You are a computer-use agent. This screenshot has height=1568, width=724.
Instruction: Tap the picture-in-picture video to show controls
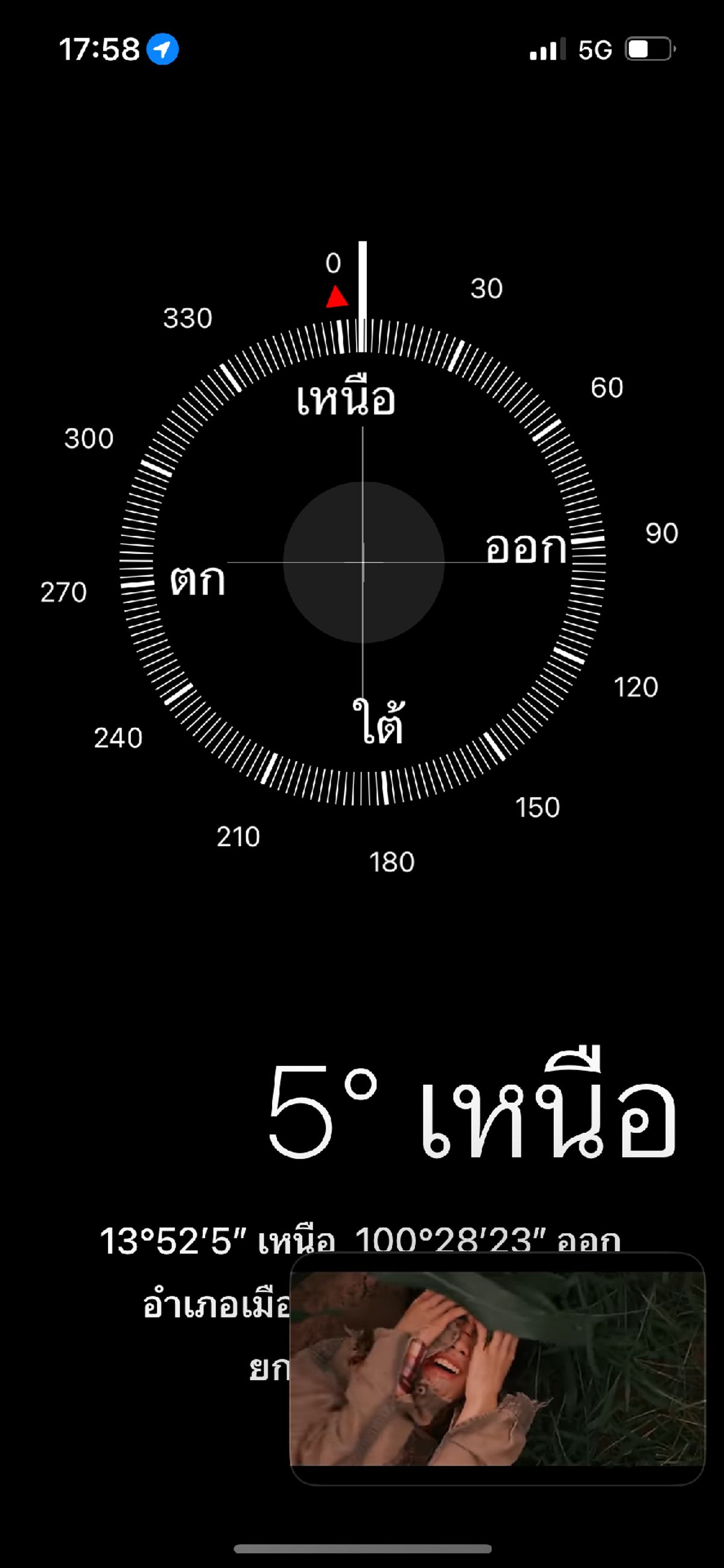(x=497, y=1368)
